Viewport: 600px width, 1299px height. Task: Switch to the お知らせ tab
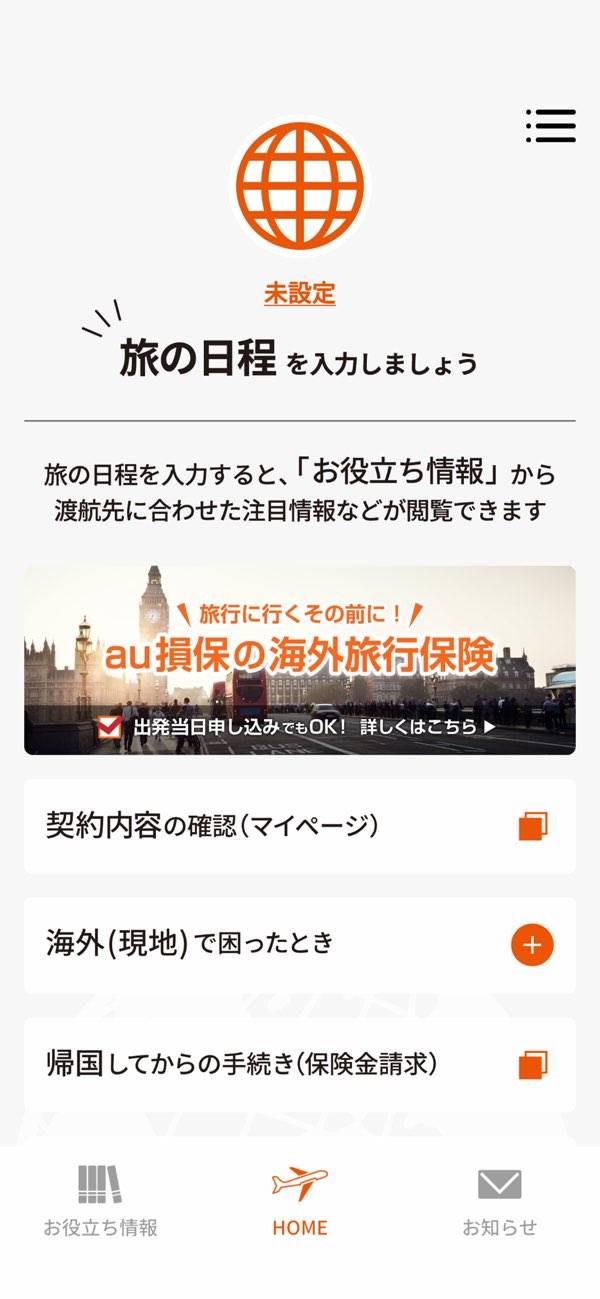pyautogui.click(x=499, y=1202)
